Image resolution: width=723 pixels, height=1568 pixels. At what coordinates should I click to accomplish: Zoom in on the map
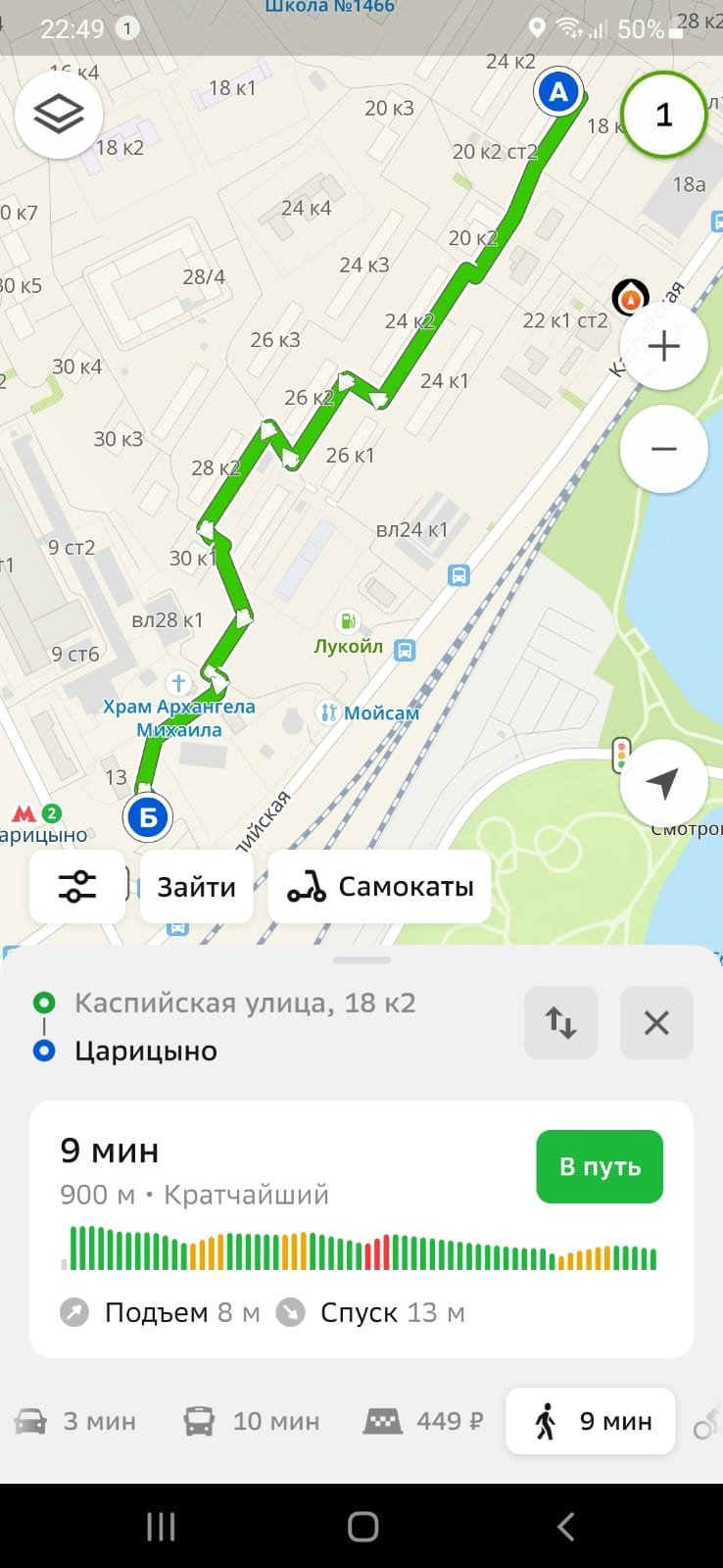point(663,346)
